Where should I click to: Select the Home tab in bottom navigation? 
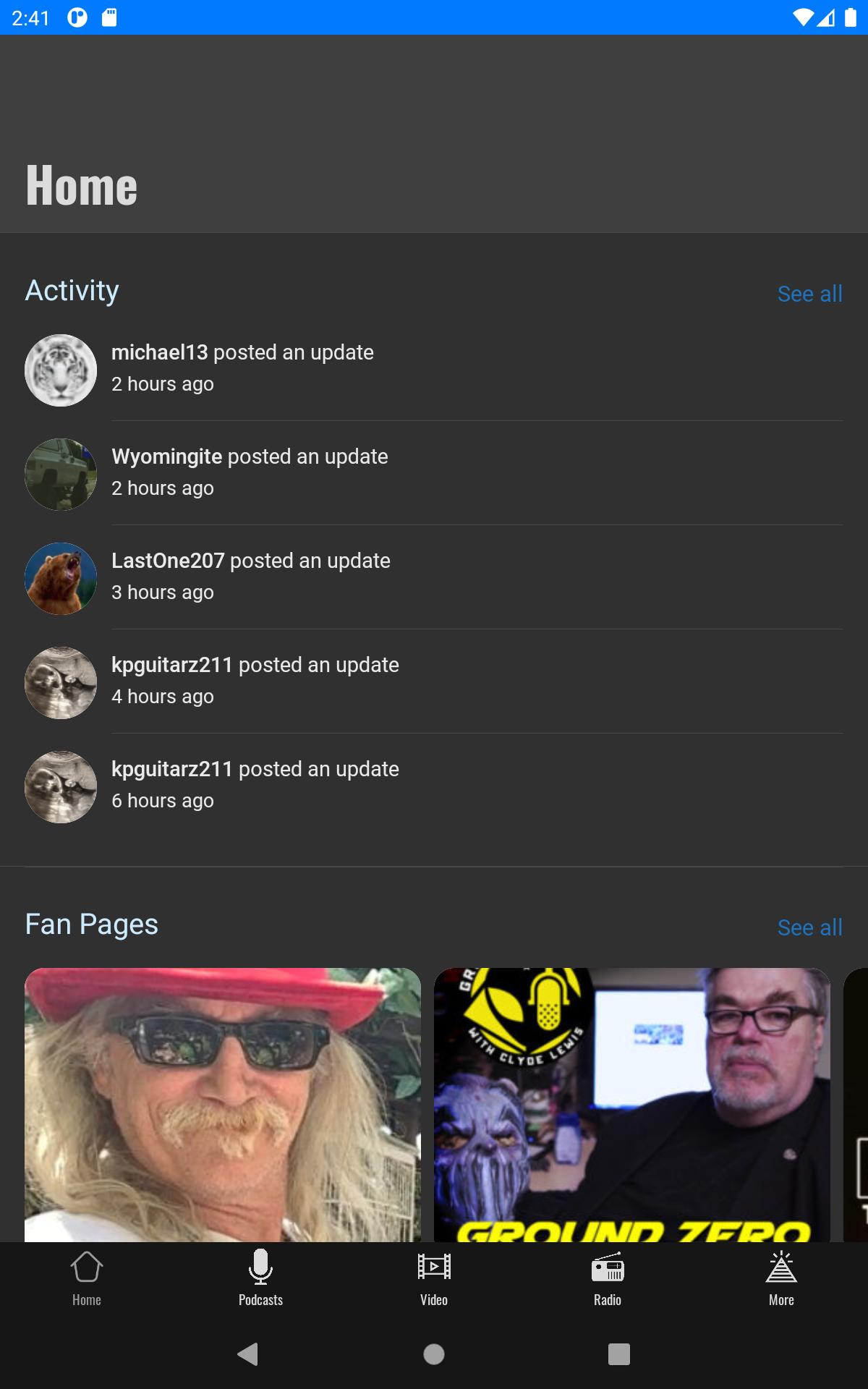[87, 1279]
